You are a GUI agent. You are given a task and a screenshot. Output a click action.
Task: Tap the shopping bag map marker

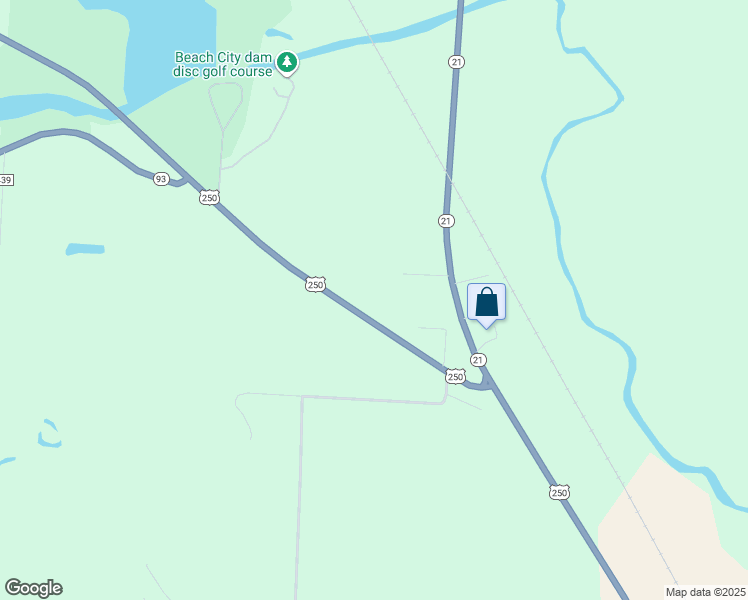(x=486, y=302)
